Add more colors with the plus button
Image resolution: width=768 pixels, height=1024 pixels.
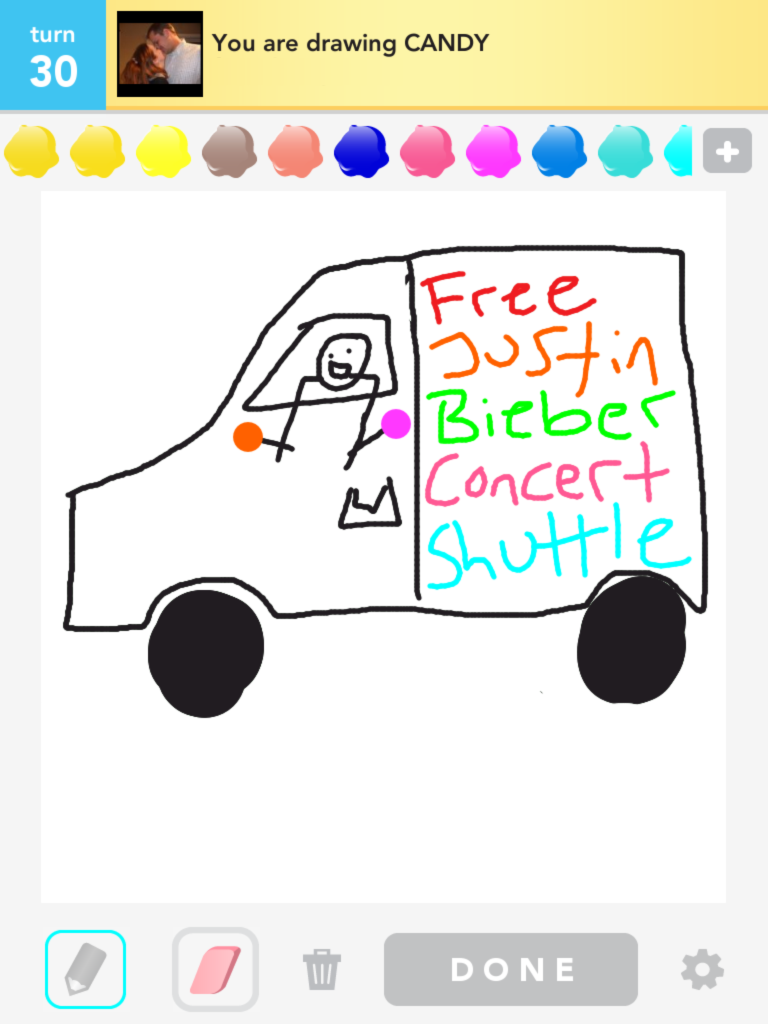[x=727, y=152]
